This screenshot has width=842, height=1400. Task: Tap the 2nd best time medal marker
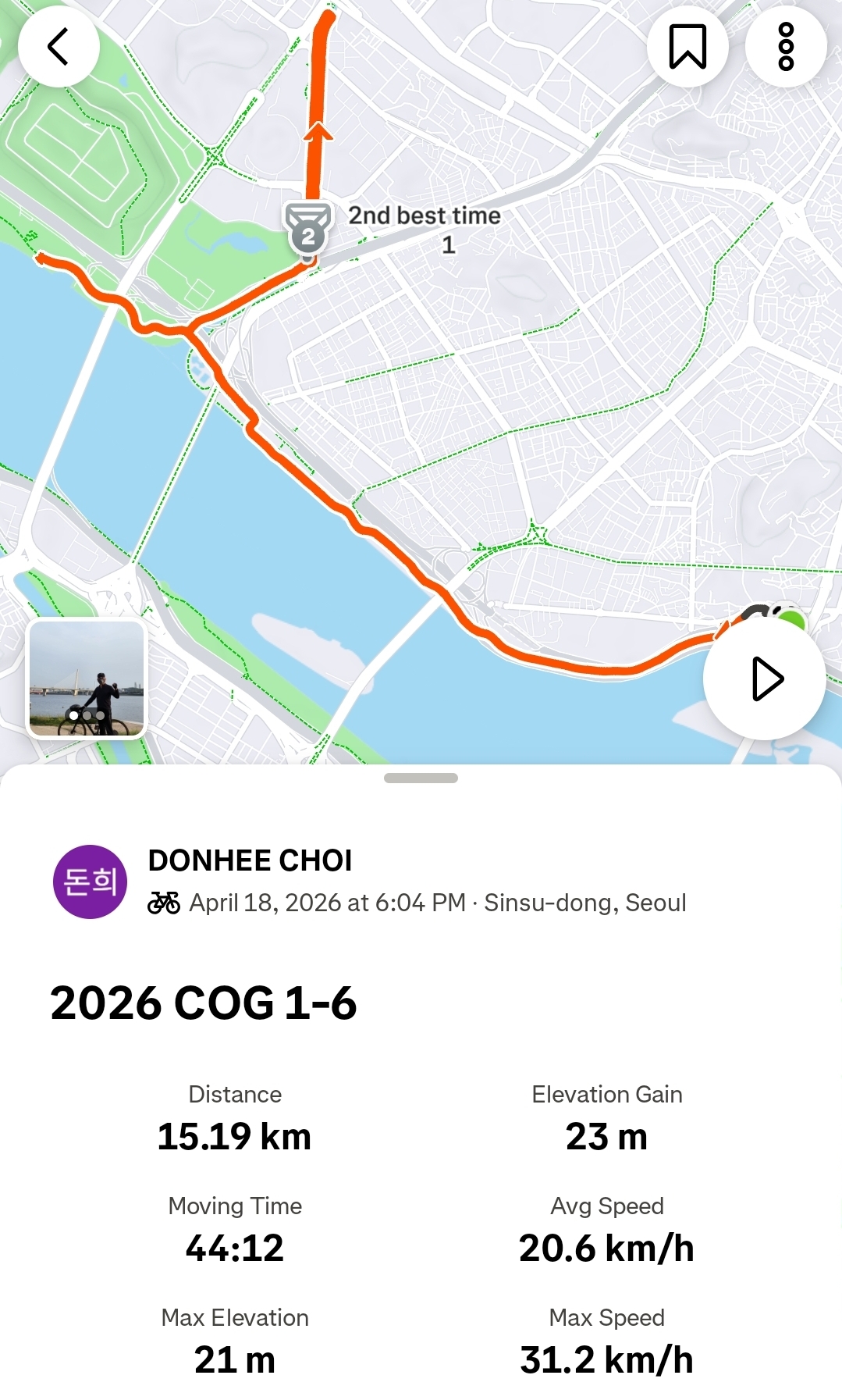308,228
